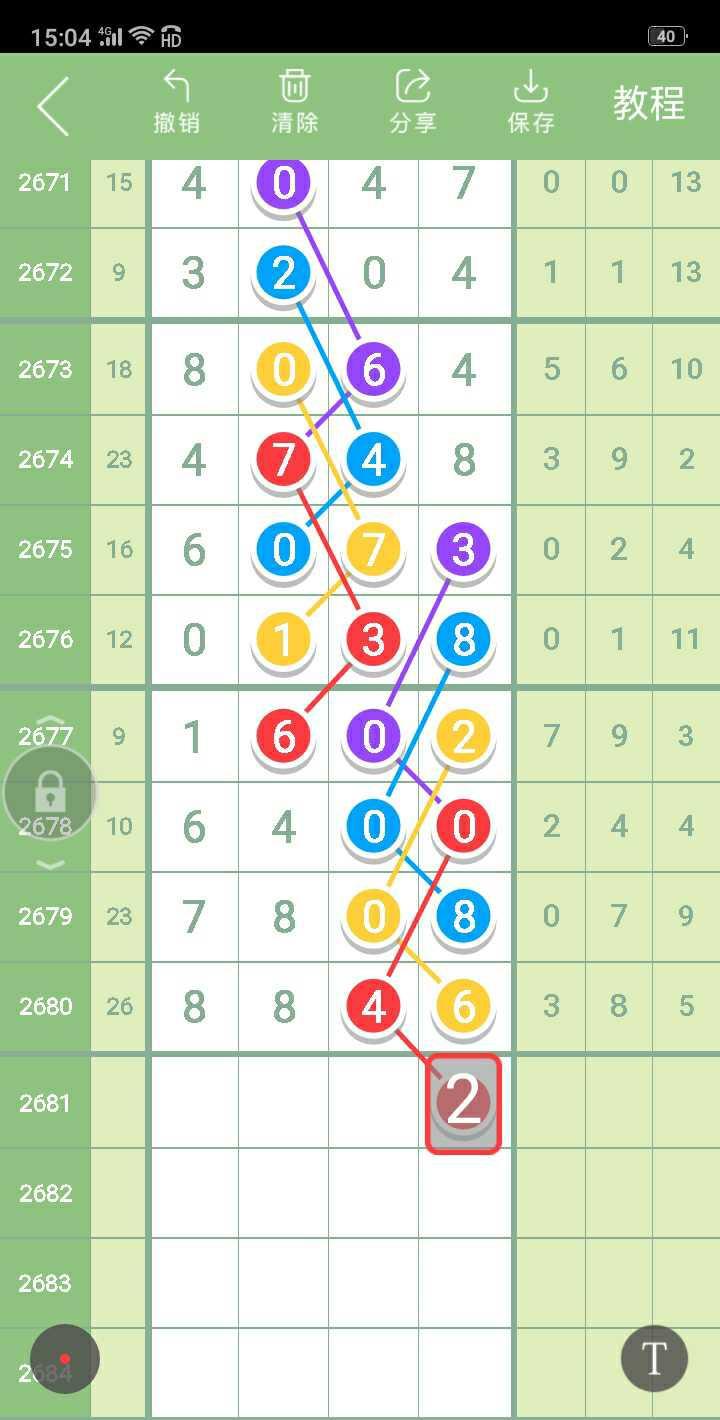
Task: Open the 教程 tutorial
Action: [648, 103]
